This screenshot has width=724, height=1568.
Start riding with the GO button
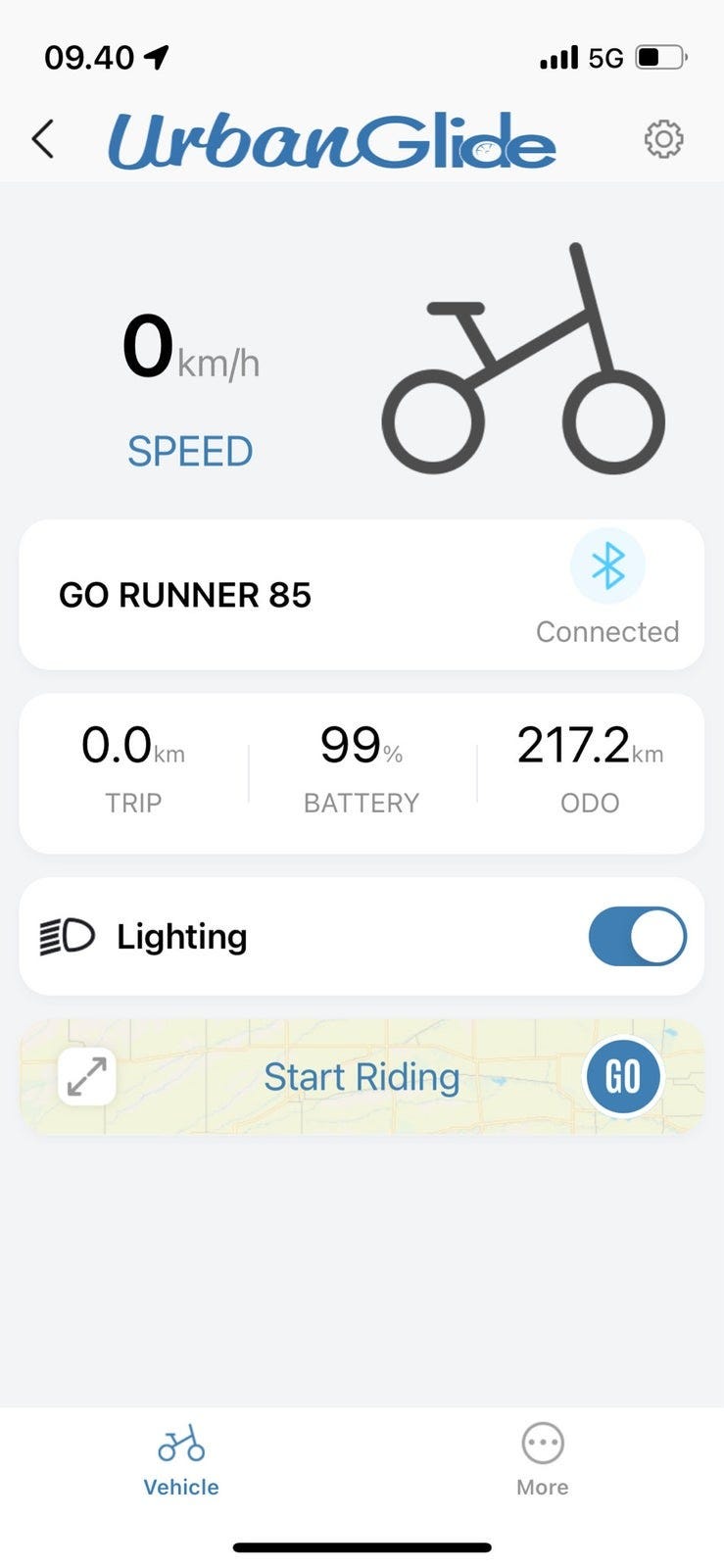point(623,1077)
